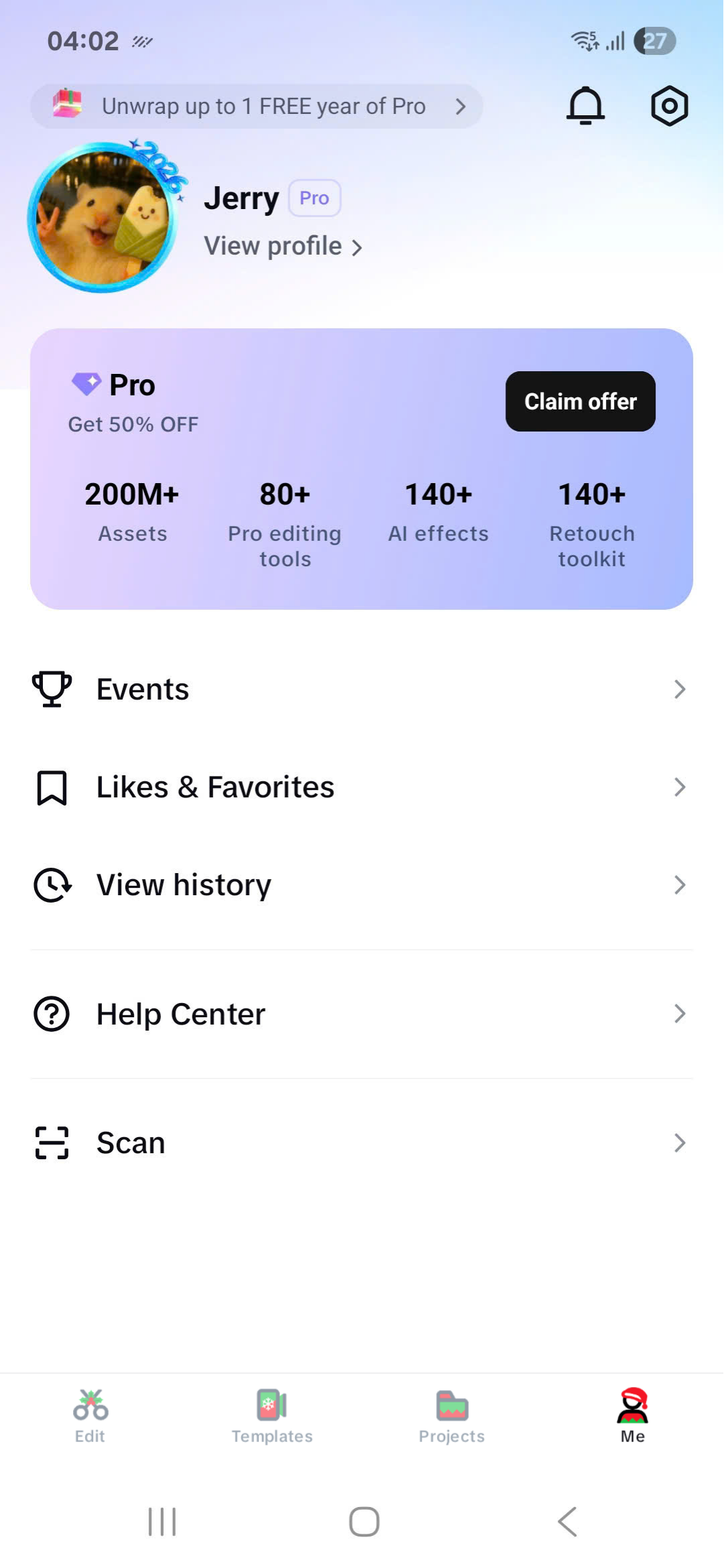Go to Help Center
Viewport: 724px width, 1568px height.
[361, 1014]
